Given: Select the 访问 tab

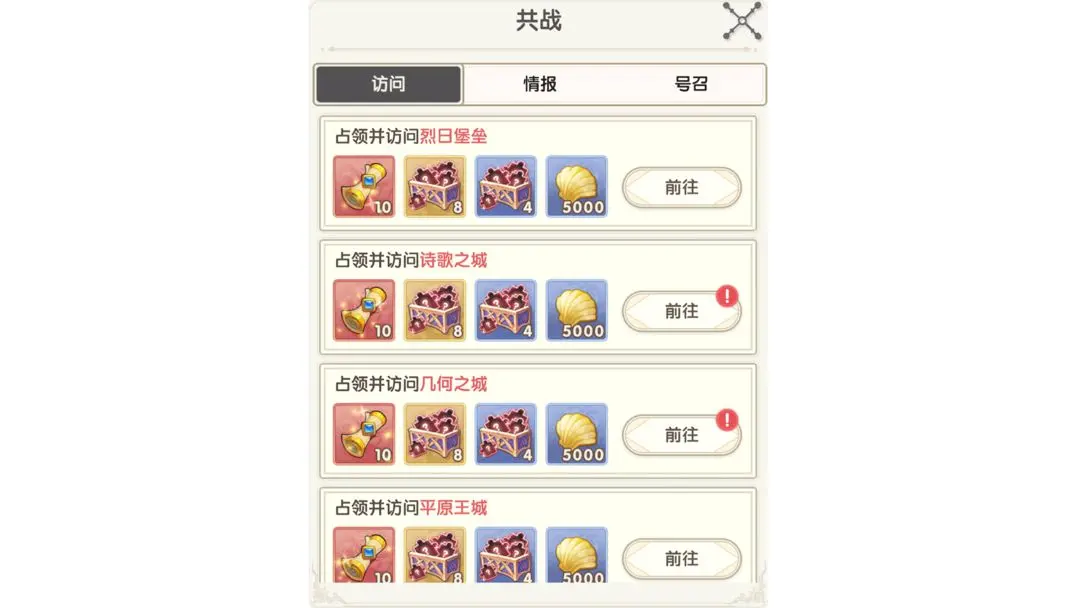Looking at the screenshot, I should coord(388,85).
